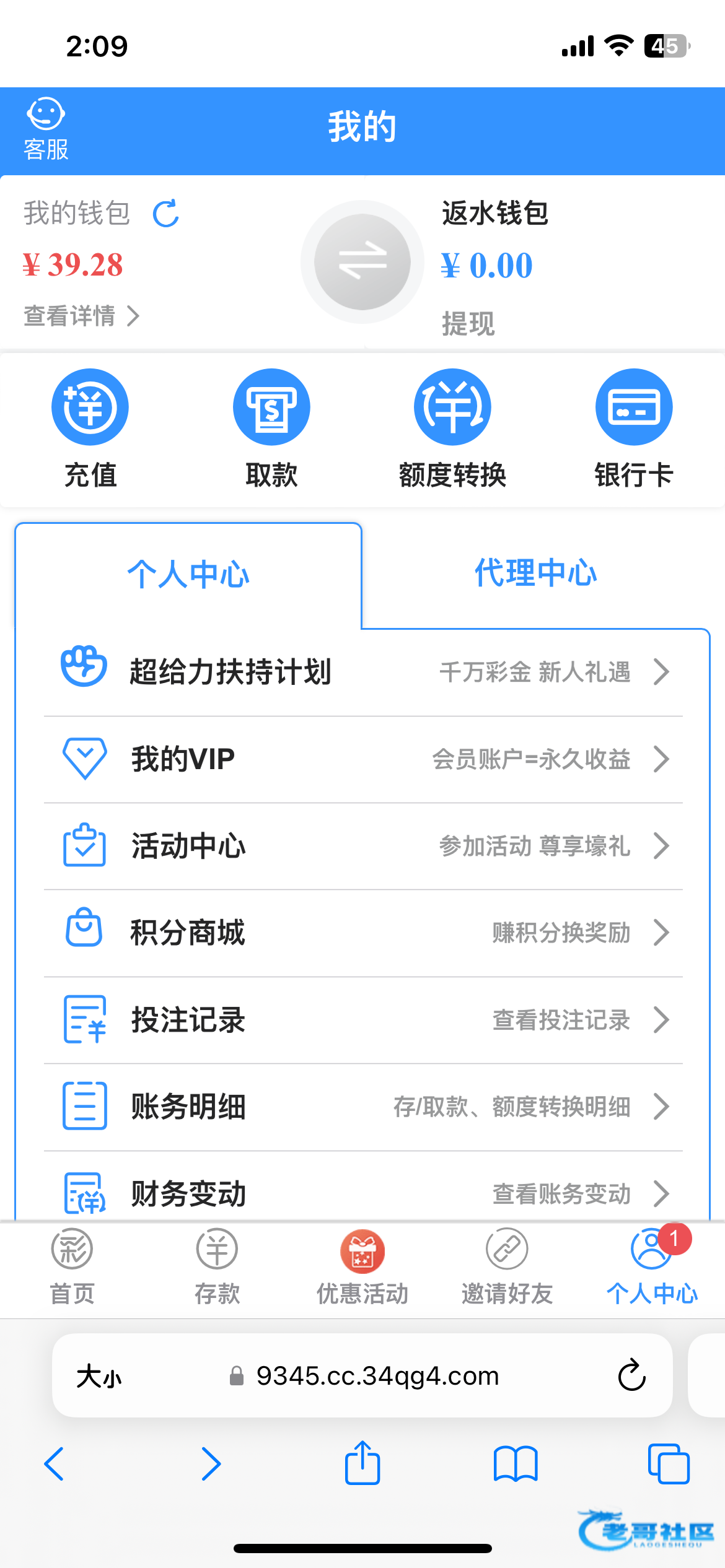Image resolution: width=725 pixels, height=1568 pixels.
Task: Refresh 我的钱包 balance
Action: coord(166,214)
